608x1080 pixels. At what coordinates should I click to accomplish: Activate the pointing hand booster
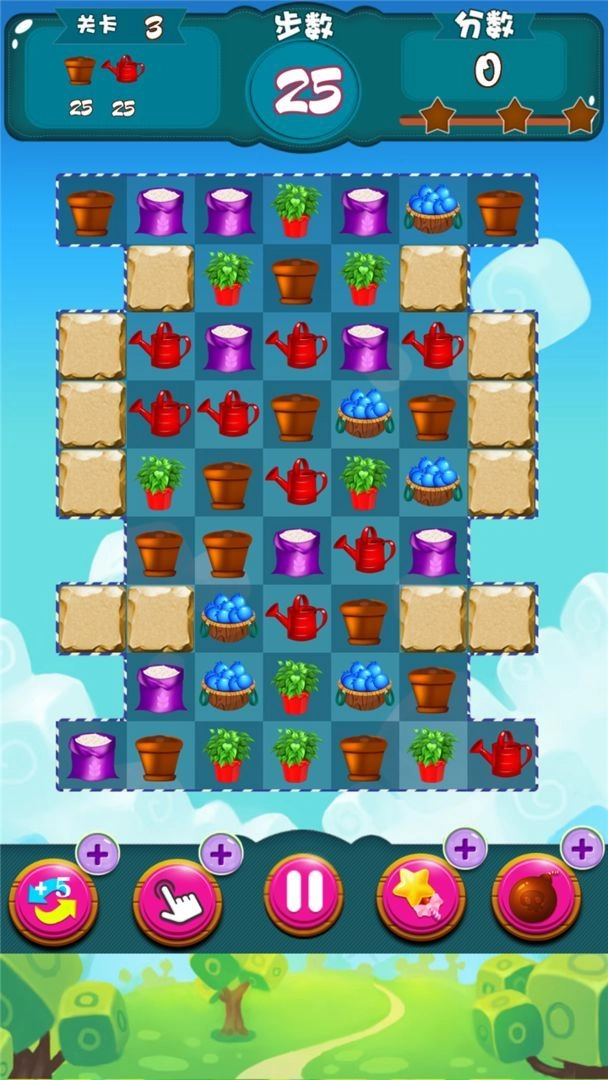(178, 900)
